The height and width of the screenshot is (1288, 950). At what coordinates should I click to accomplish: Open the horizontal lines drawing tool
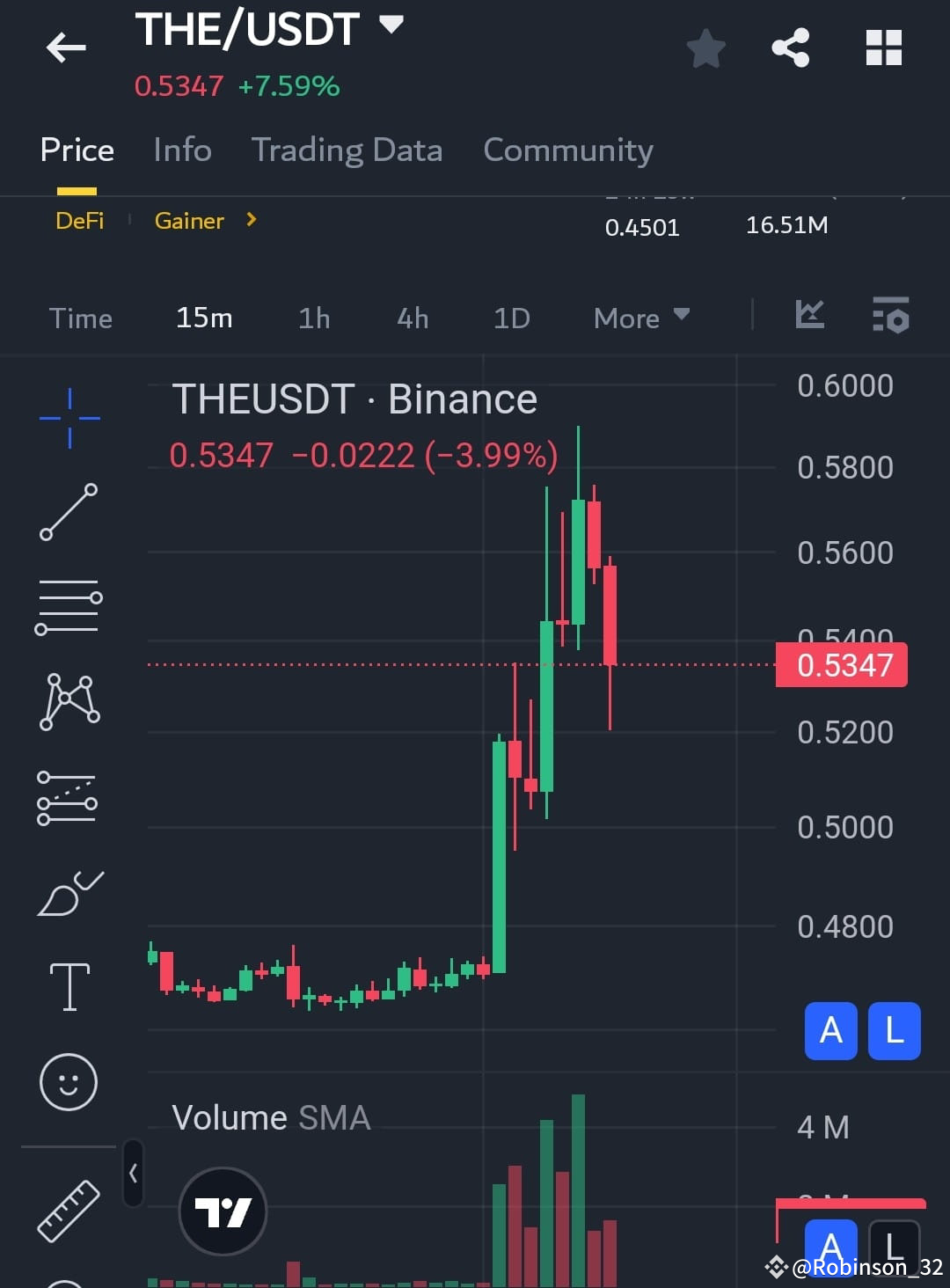[69, 605]
